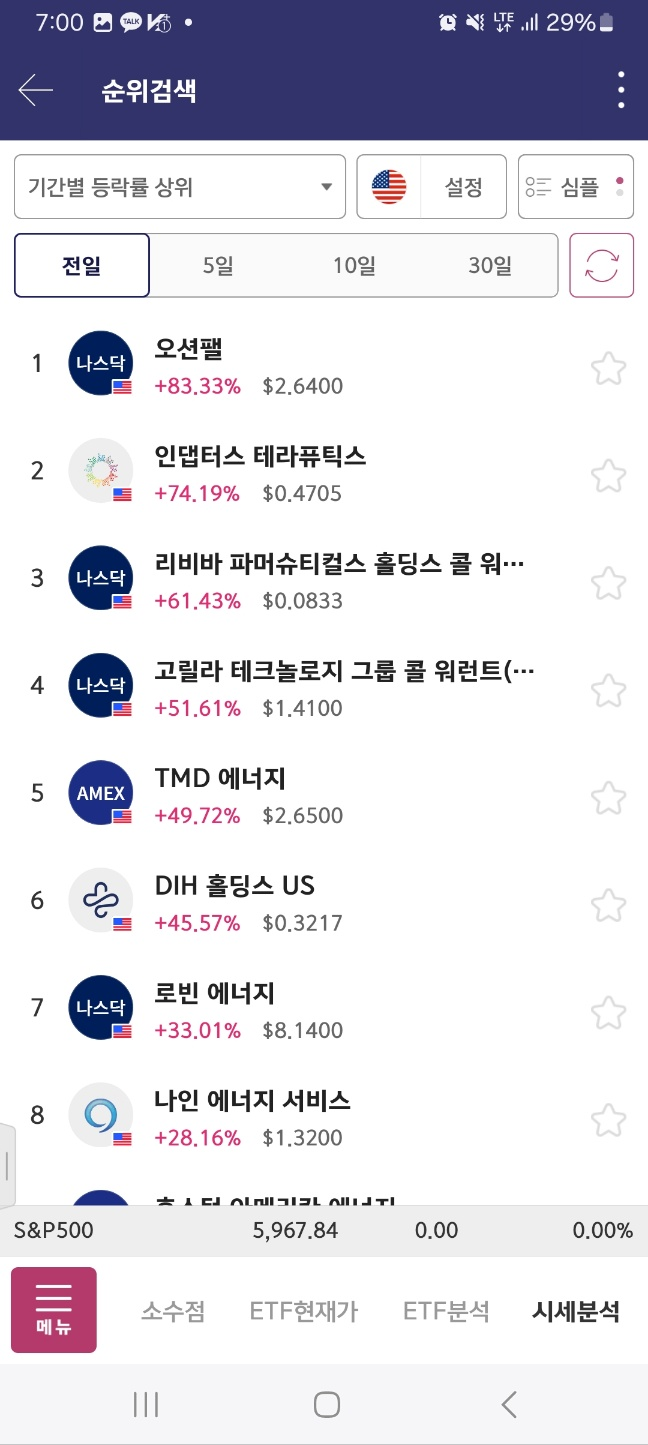The width and height of the screenshot is (648, 1445).
Task: Expand the 기간별 등락률 상위 dropdown
Action: coord(180,187)
